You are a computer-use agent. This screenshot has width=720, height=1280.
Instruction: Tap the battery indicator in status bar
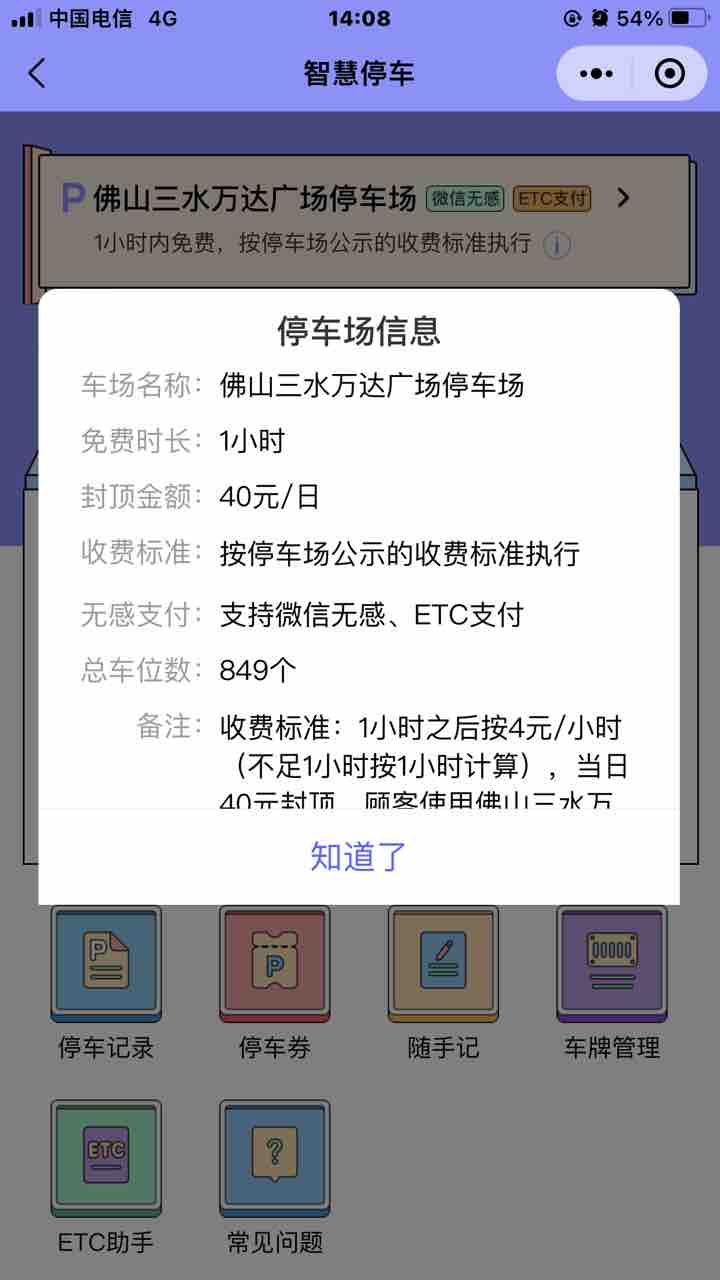tap(690, 17)
